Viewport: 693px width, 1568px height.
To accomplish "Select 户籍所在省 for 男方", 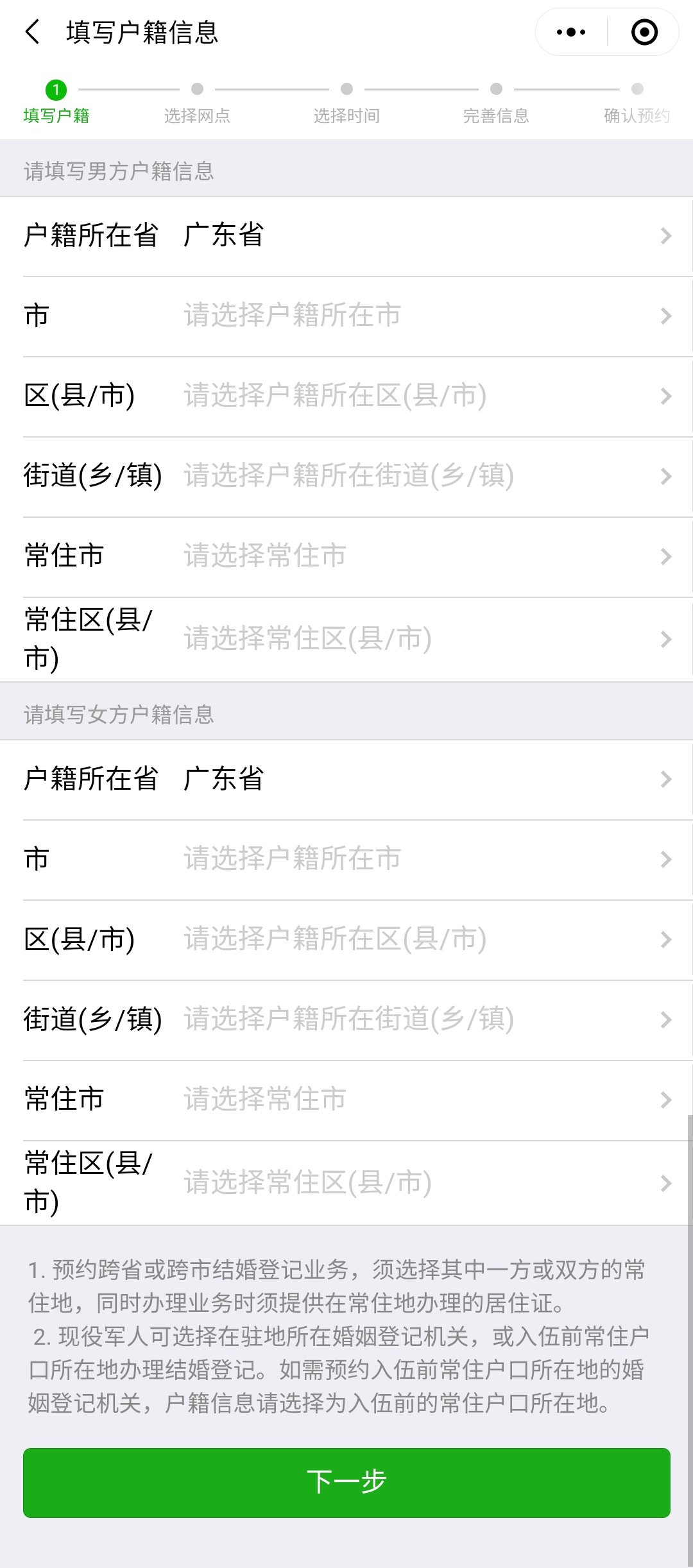I will point(346,236).
